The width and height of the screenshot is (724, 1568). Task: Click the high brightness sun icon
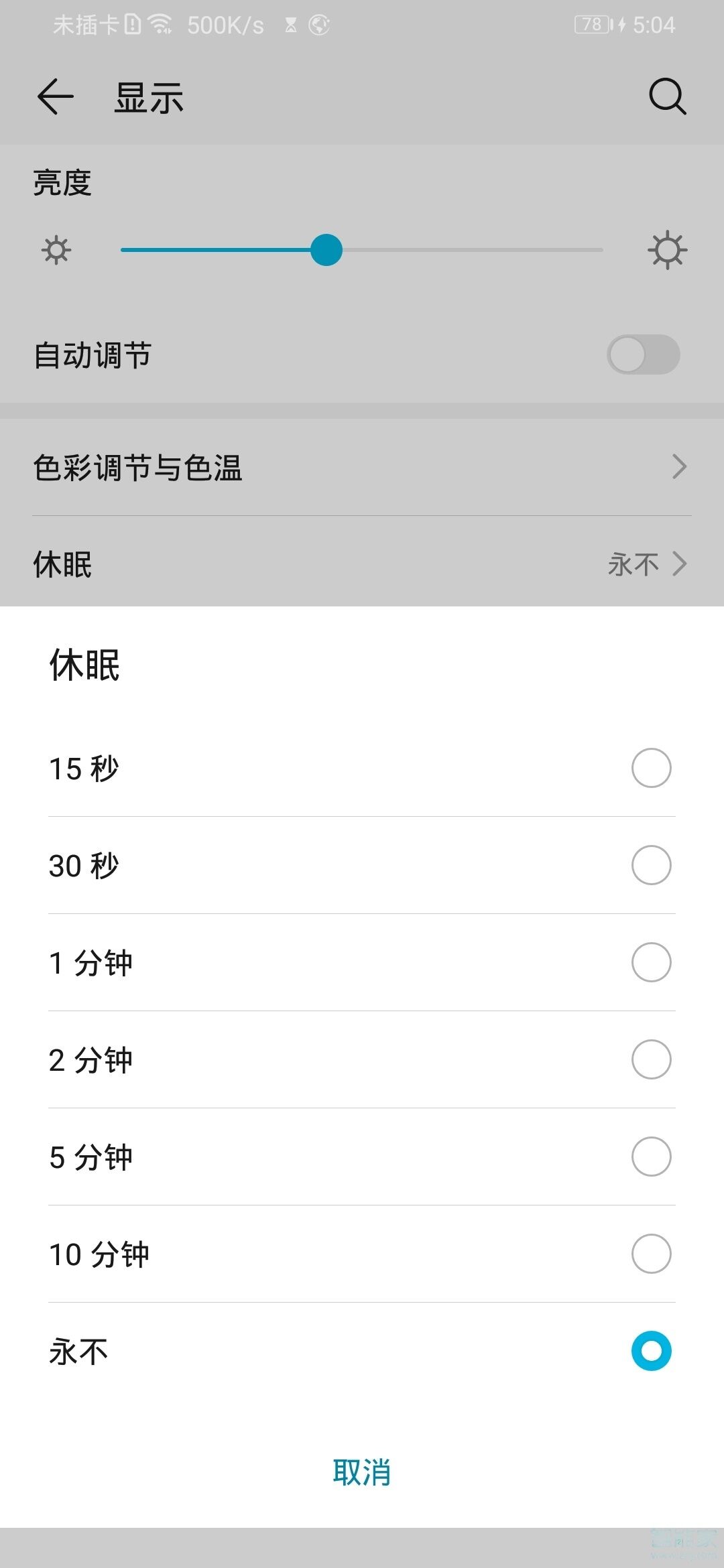(667, 250)
